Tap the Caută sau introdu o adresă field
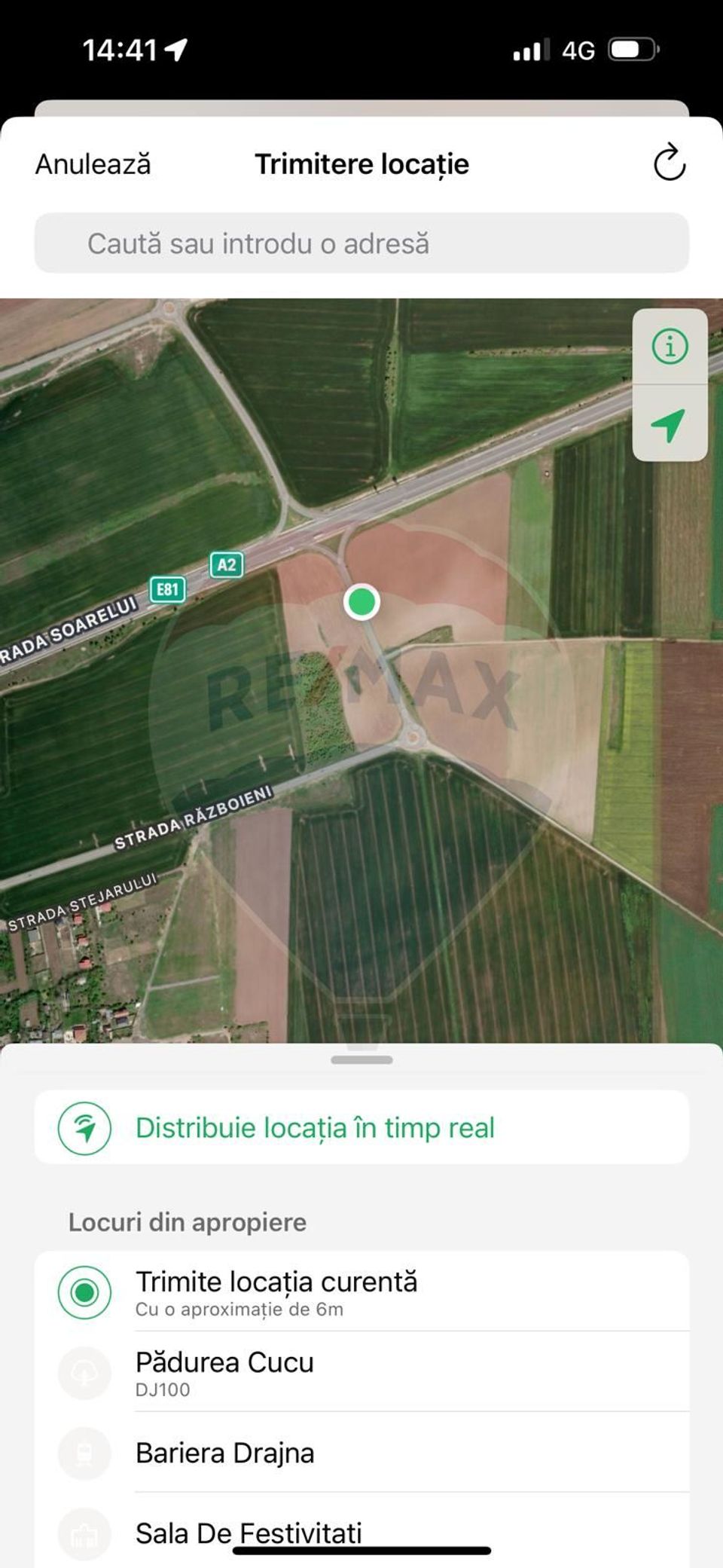 [x=361, y=243]
